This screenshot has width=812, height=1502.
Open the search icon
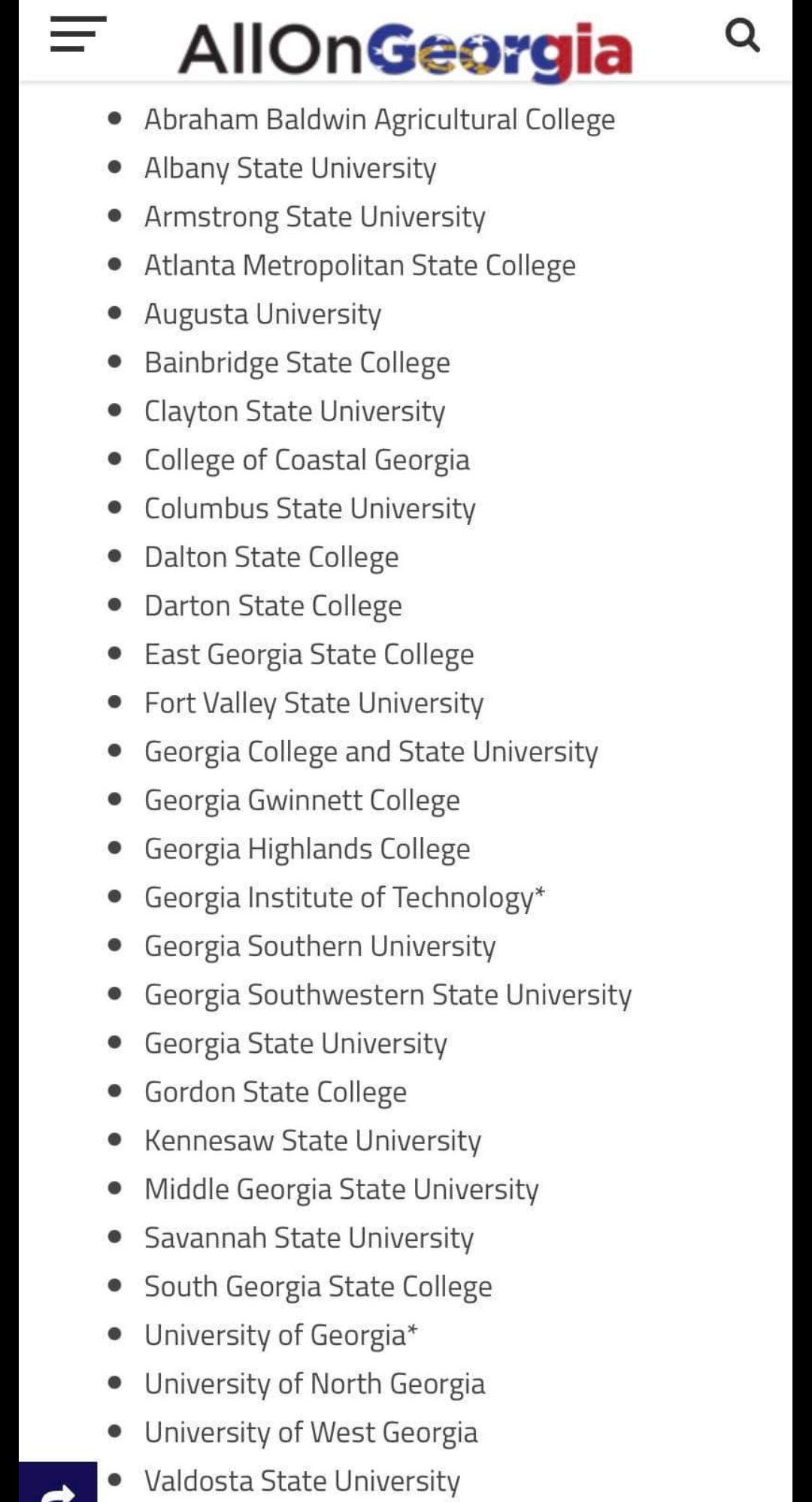(x=742, y=35)
